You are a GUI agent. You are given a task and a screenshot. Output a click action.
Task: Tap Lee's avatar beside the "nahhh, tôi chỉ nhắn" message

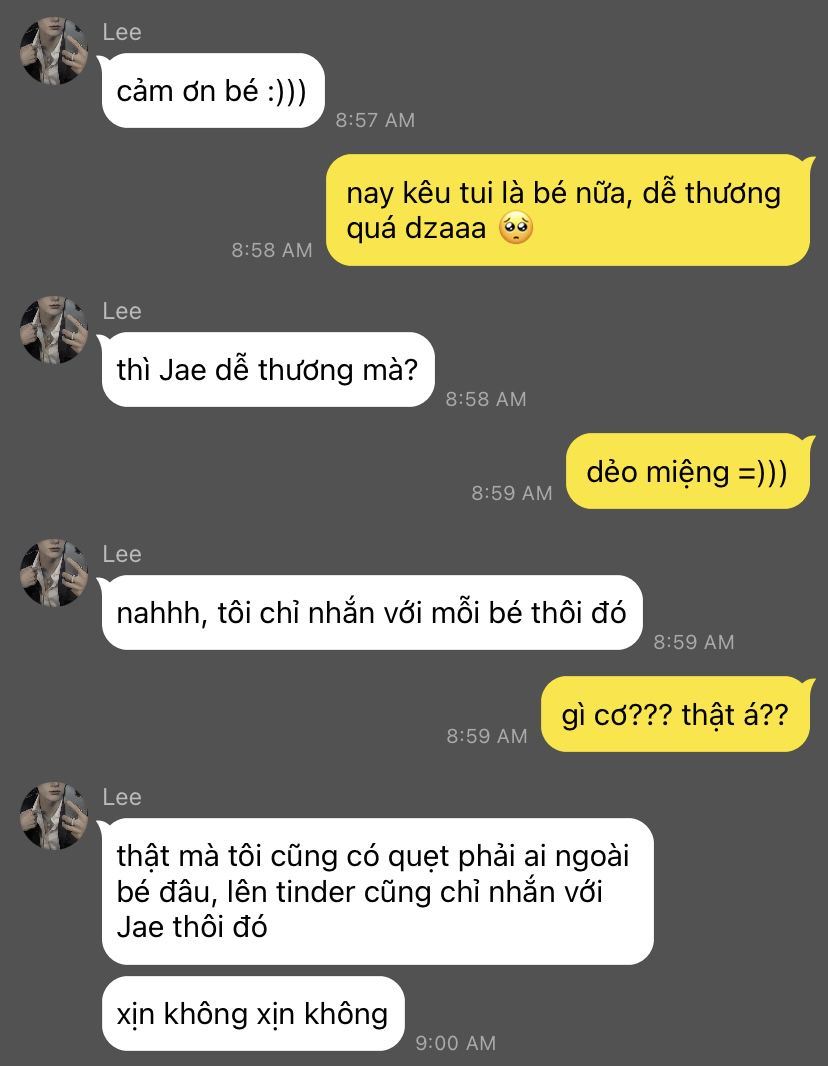[x=54, y=572]
